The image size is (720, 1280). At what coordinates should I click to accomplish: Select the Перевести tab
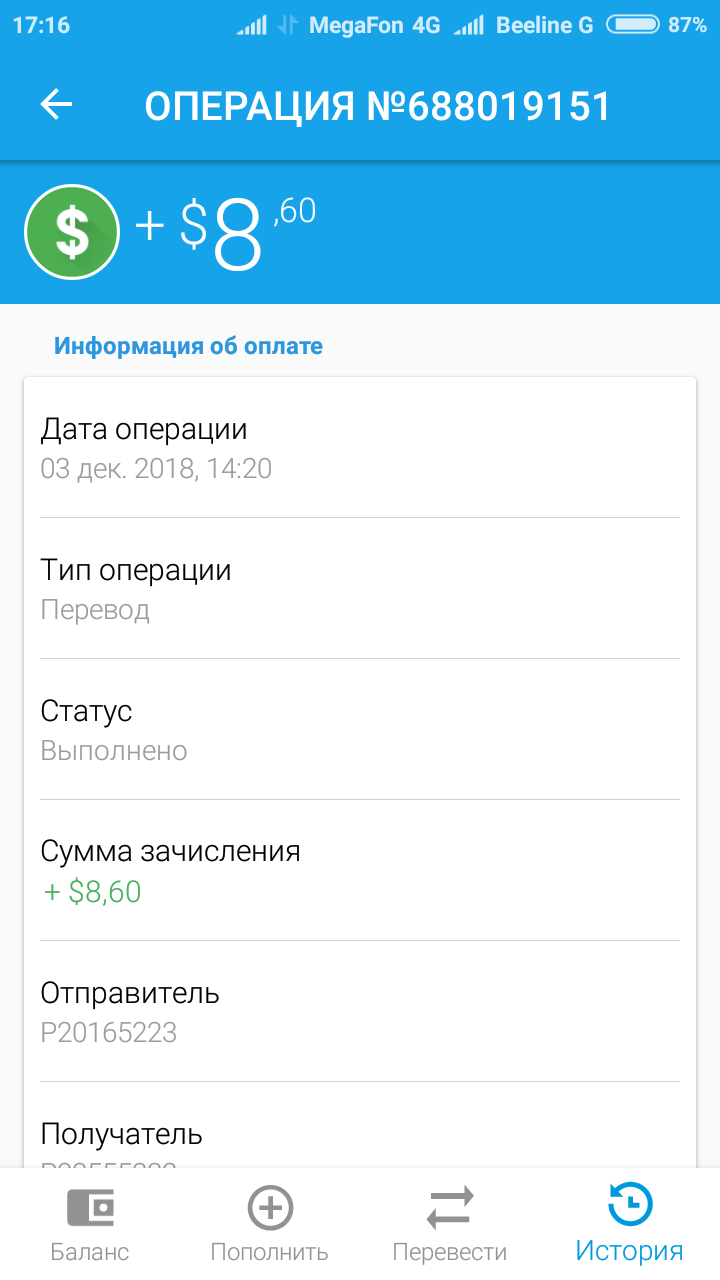tap(450, 1224)
